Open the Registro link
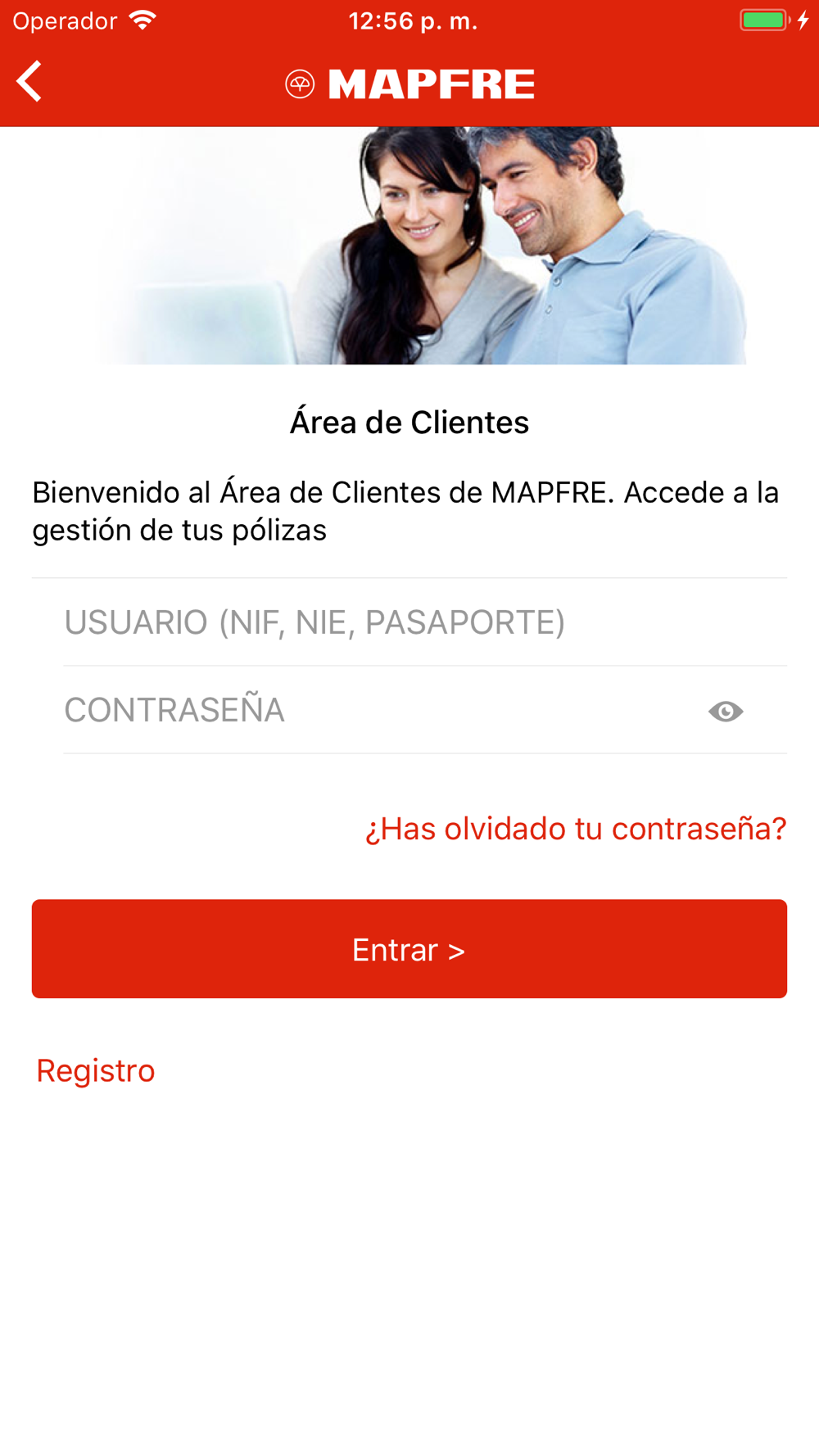819x1456 pixels. (96, 1070)
